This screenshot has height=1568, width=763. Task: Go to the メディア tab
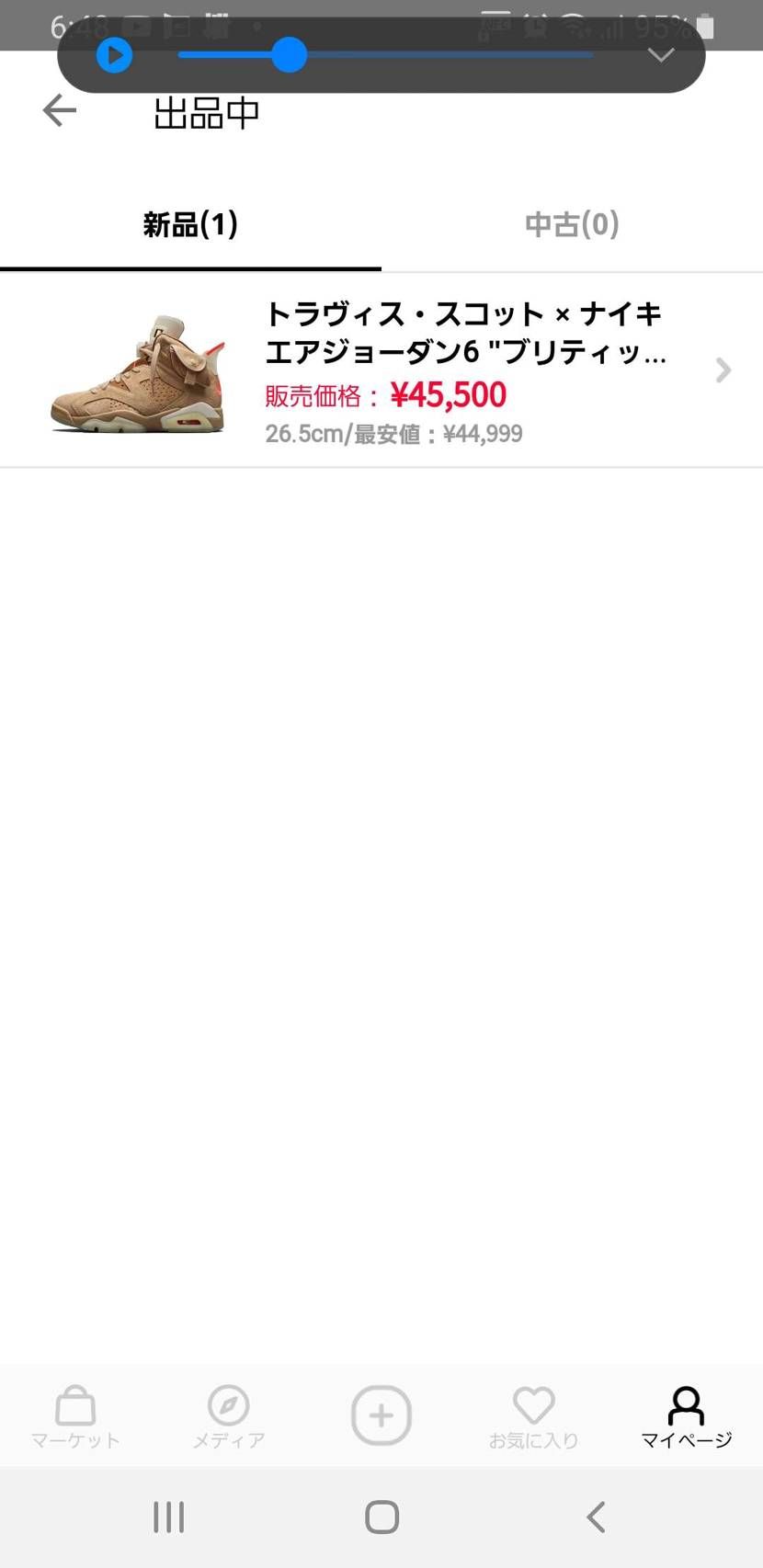point(228,1415)
